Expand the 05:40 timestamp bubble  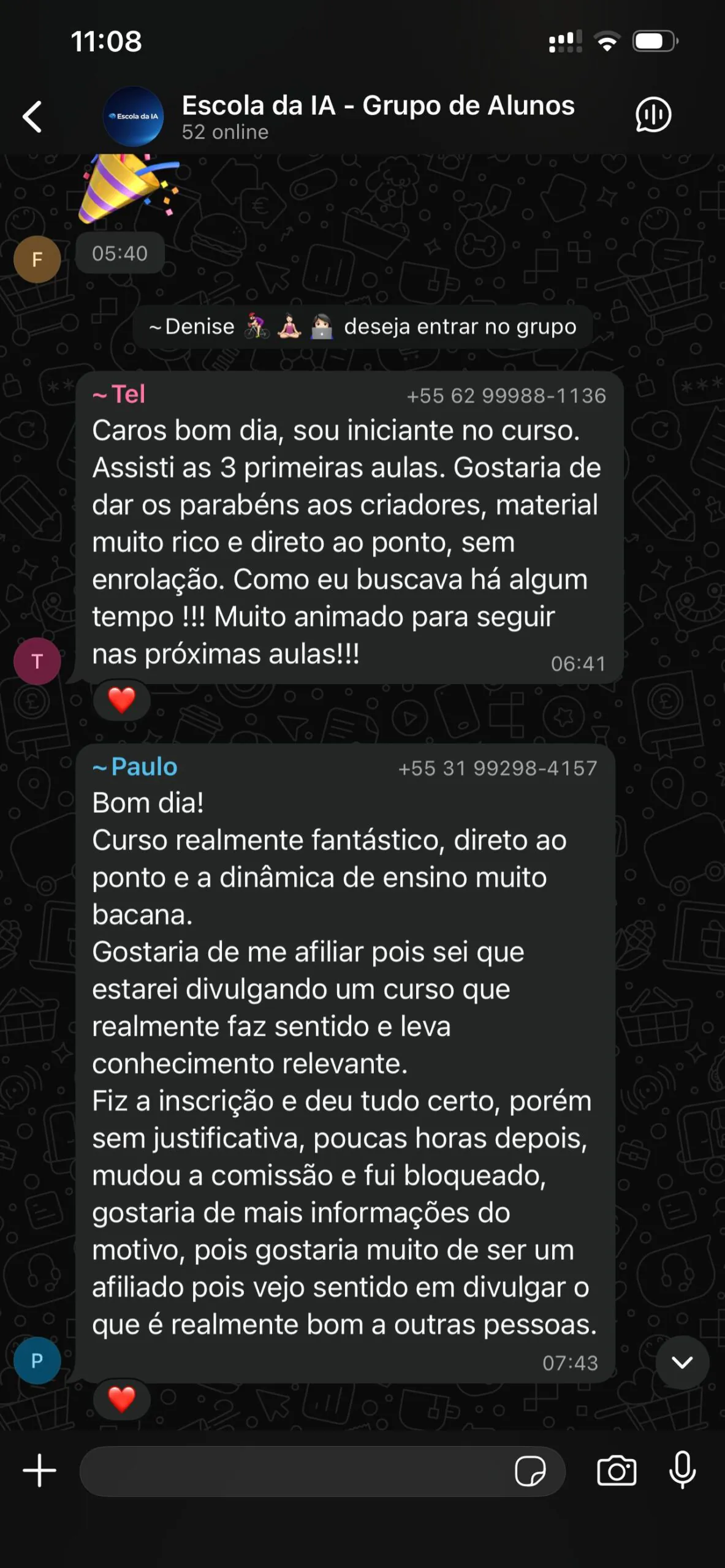pyautogui.click(x=120, y=253)
